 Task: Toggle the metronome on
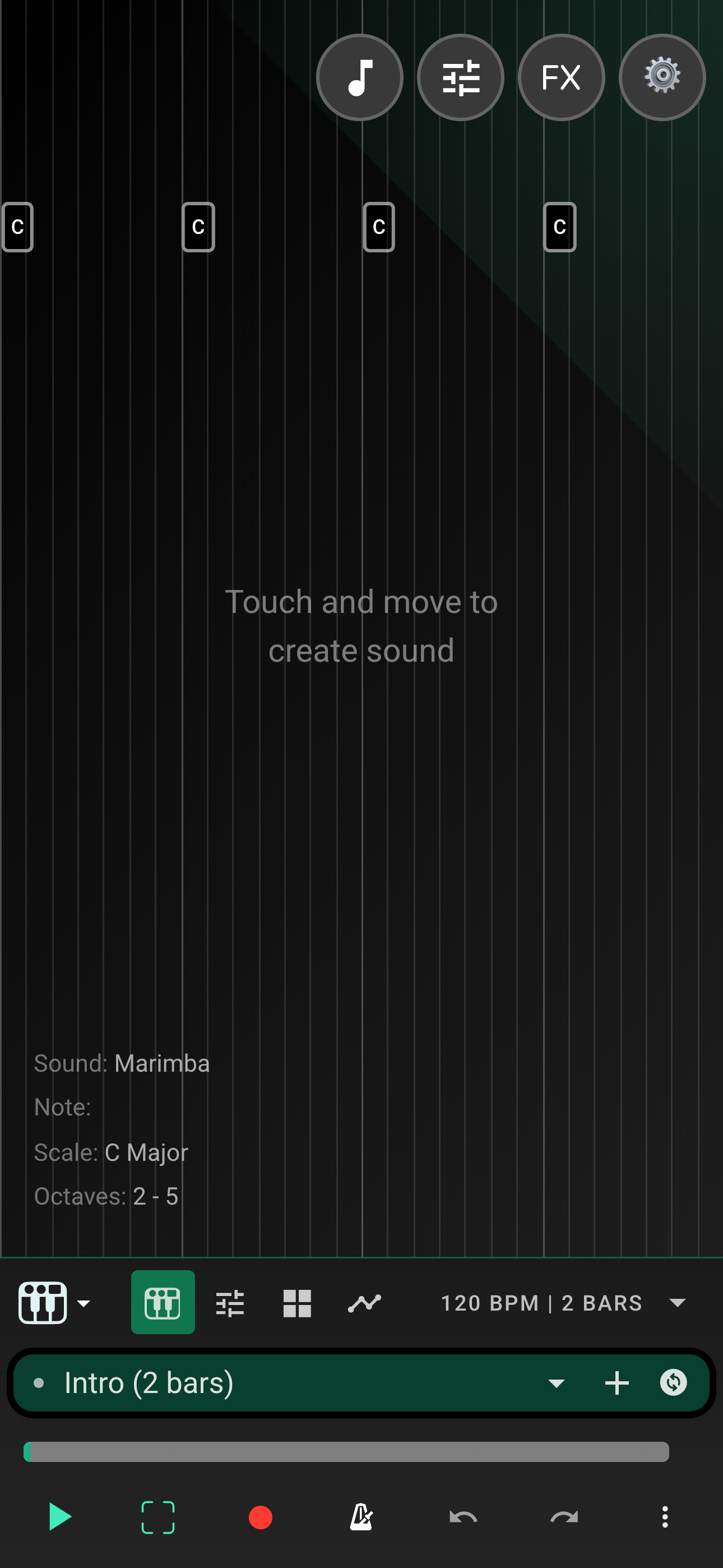[x=361, y=1516]
